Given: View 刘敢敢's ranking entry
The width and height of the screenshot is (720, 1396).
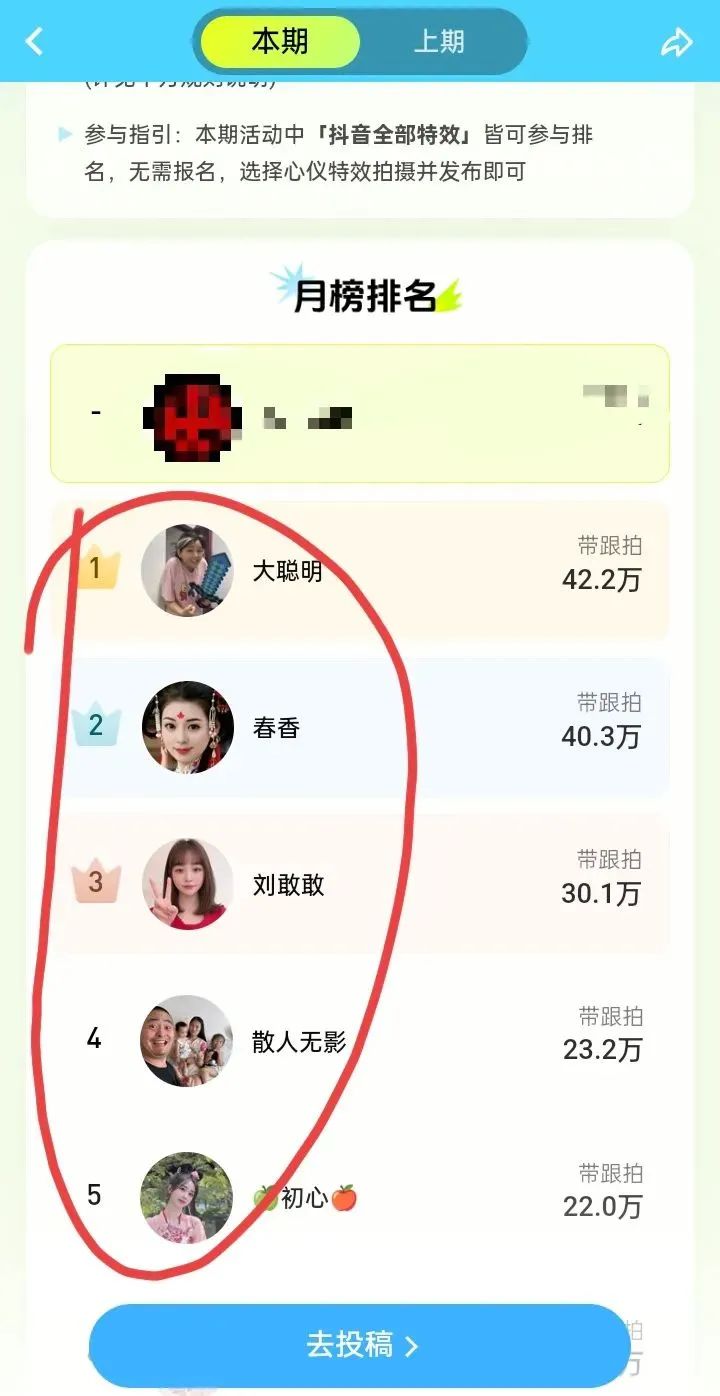Looking at the screenshot, I should pyautogui.click(x=360, y=884).
